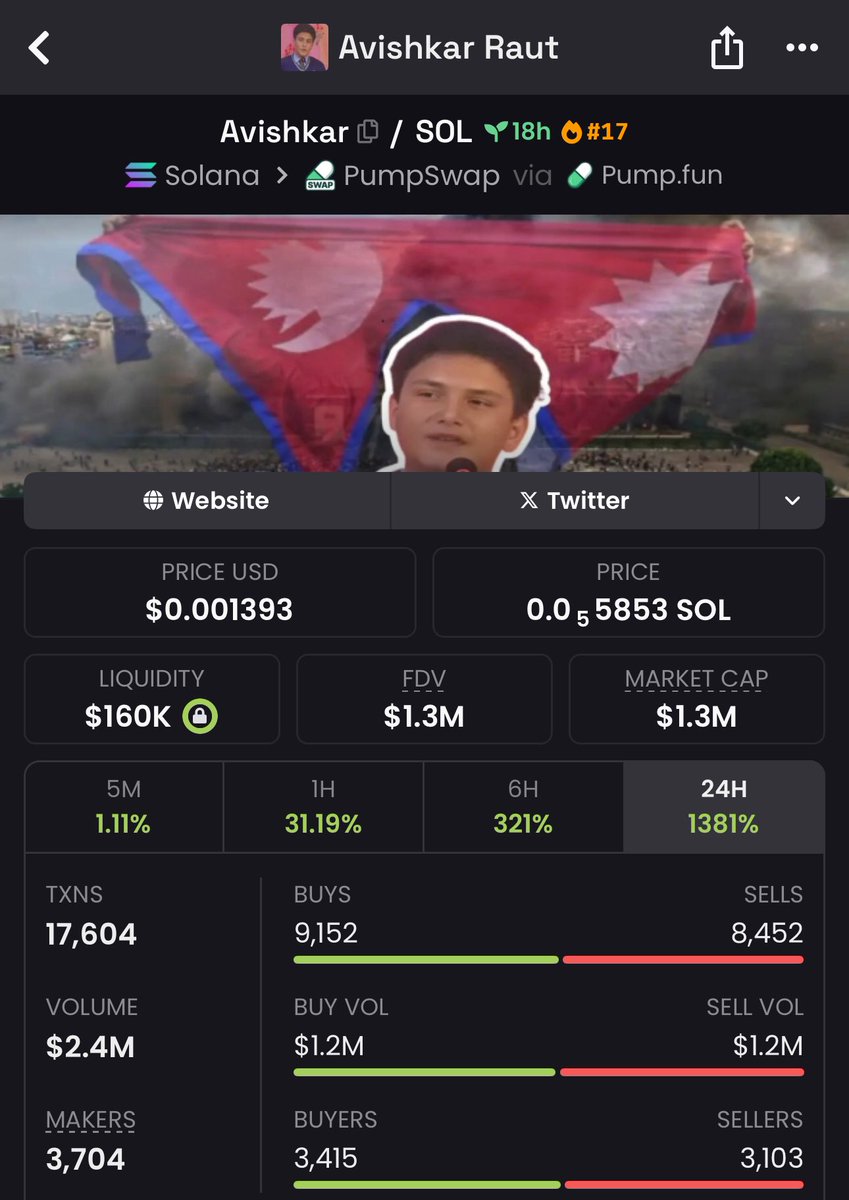849x1200 pixels.
Task: Open the token's Website link
Action: point(207,500)
